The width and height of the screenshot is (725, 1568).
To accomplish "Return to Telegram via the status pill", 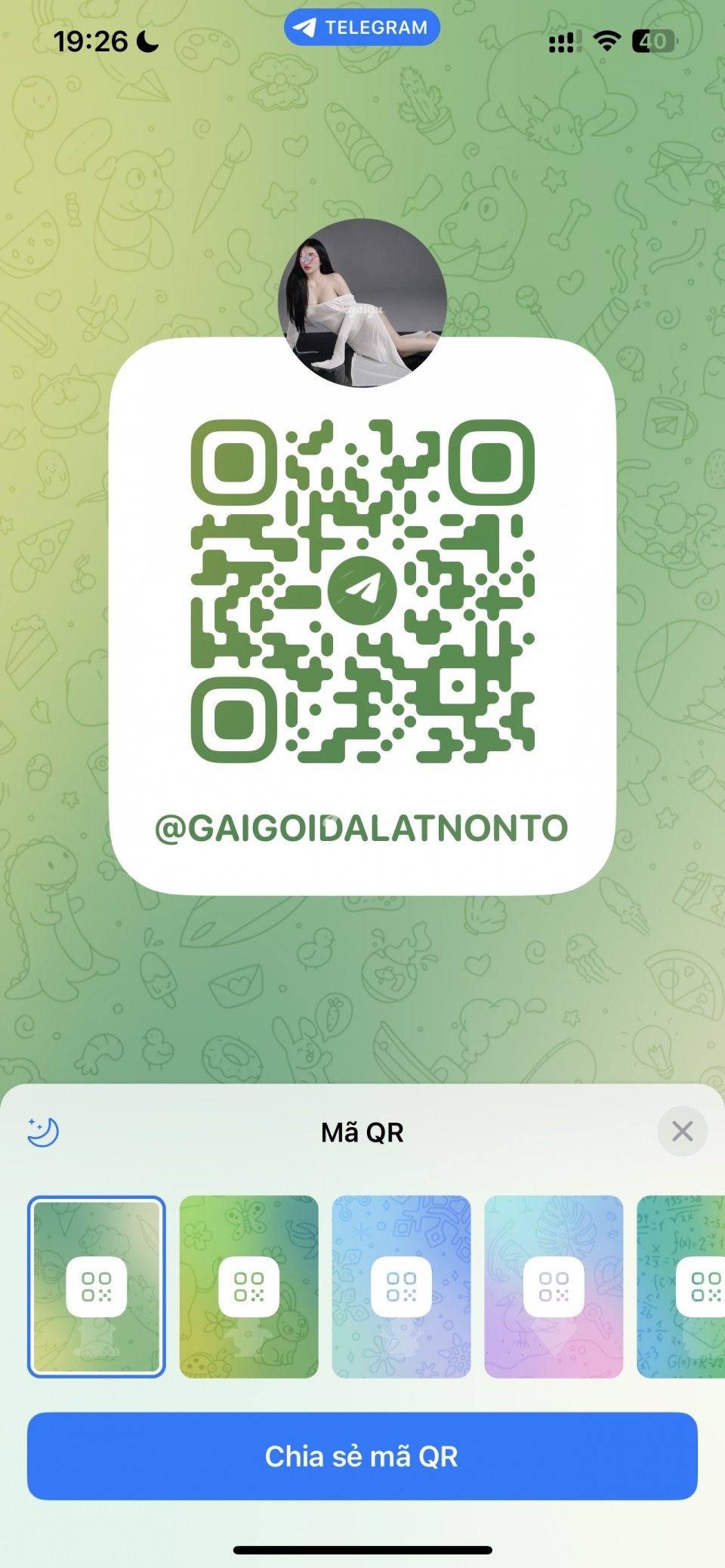I will pyautogui.click(x=362, y=28).
